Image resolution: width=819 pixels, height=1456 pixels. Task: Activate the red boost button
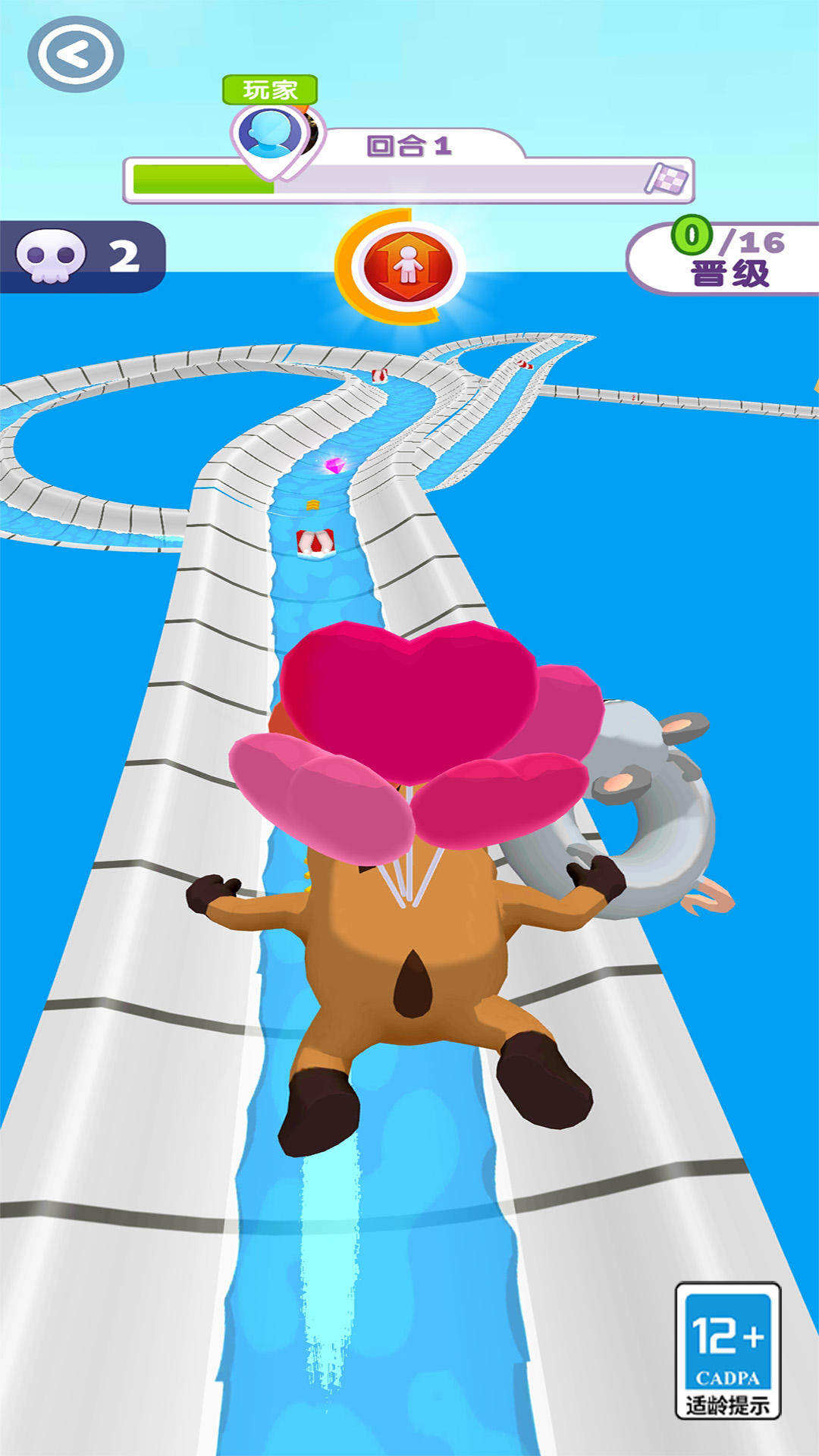(x=408, y=266)
